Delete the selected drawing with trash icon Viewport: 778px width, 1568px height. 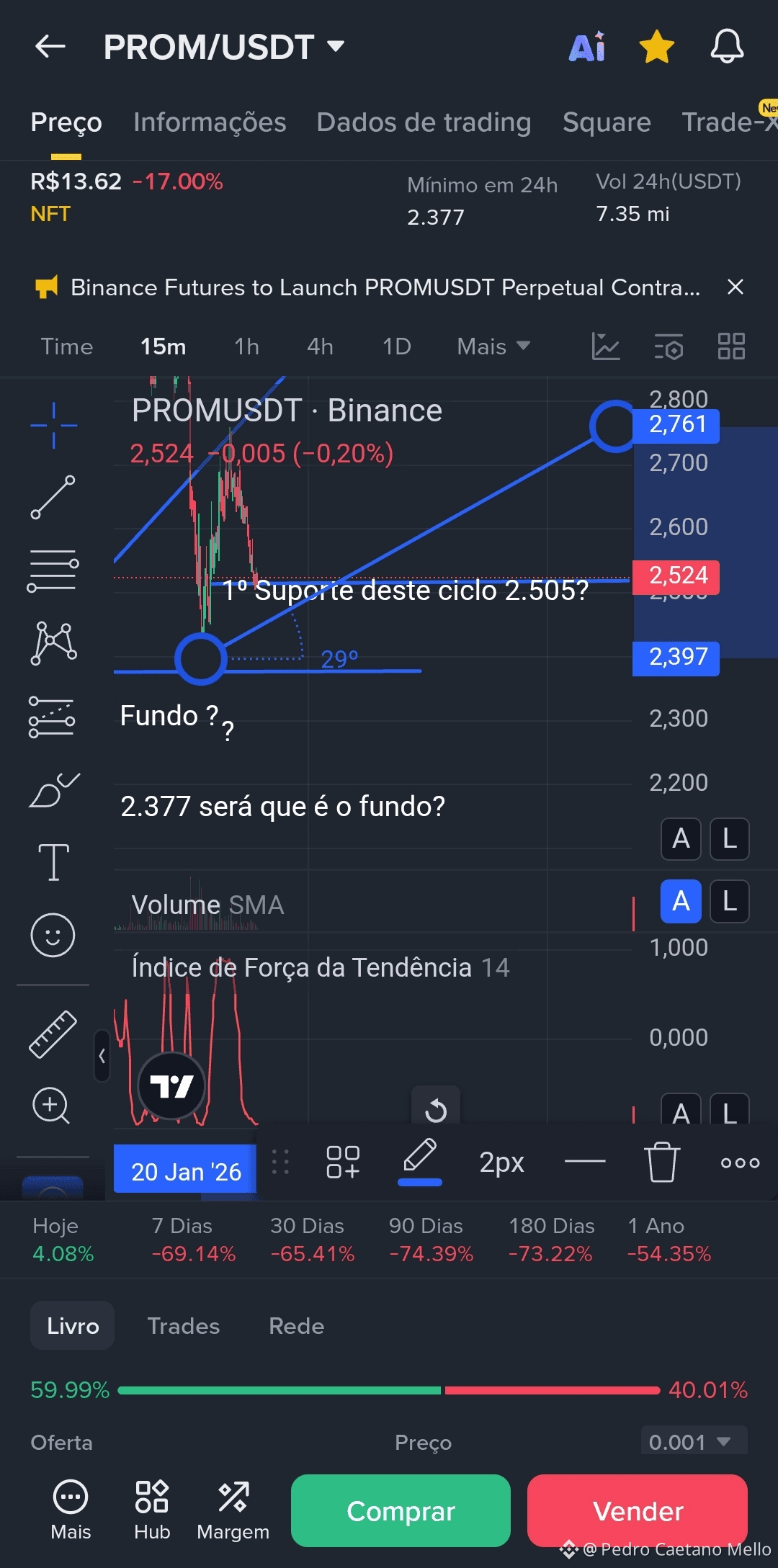click(x=661, y=1162)
